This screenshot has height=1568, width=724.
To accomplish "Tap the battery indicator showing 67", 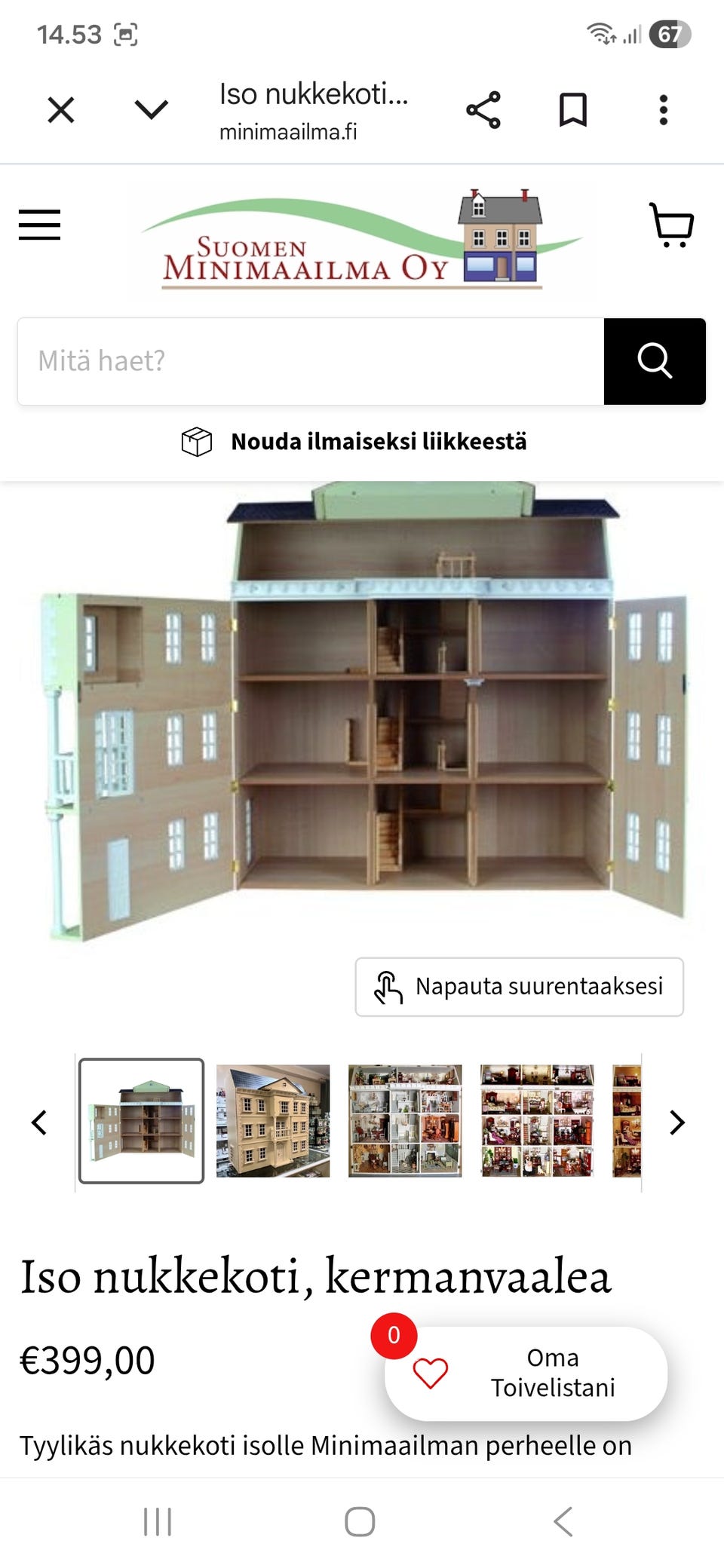I will [670, 33].
